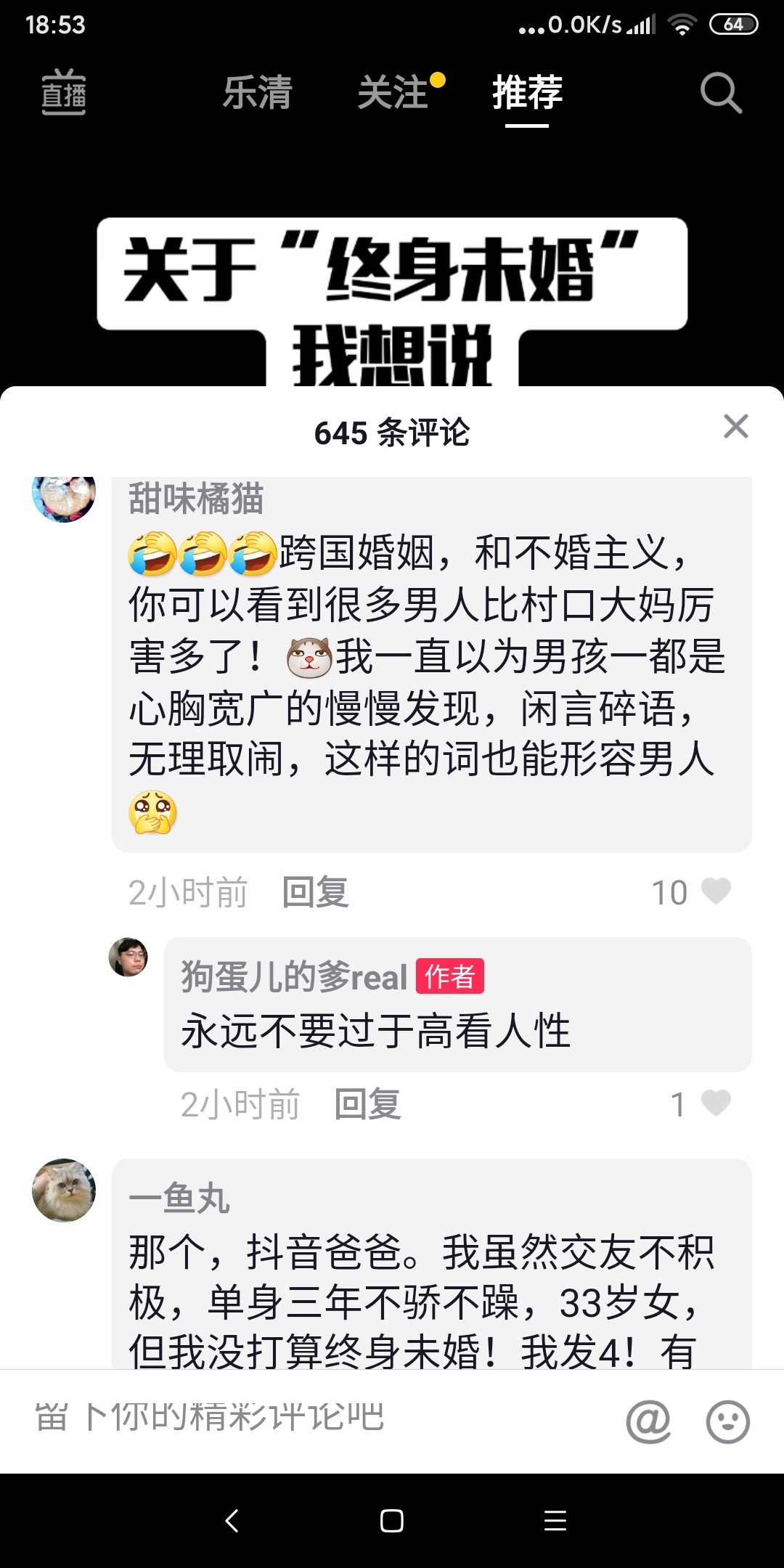The height and width of the screenshot is (1568, 784).
Task: Switch to the 乐清 tab
Action: pyautogui.click(x=257, y=93)
